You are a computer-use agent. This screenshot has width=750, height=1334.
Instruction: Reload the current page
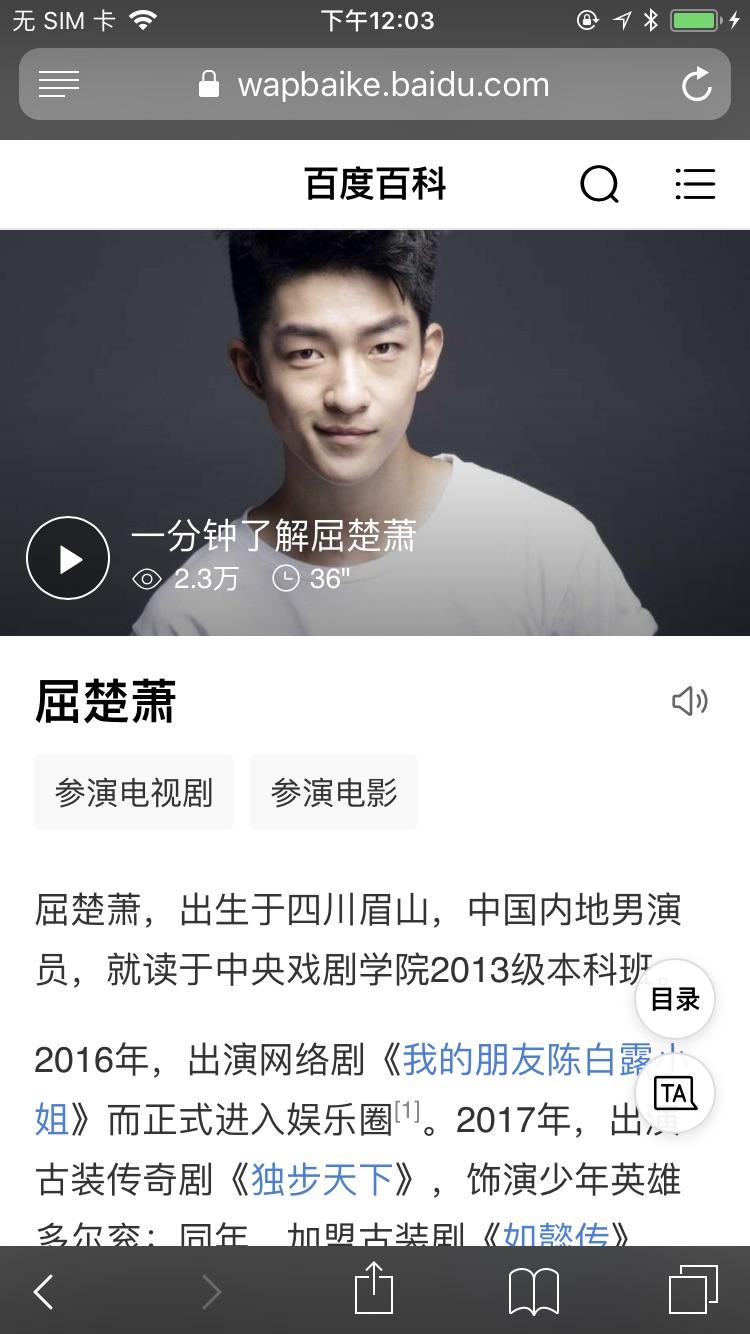(x=696, y=85)
